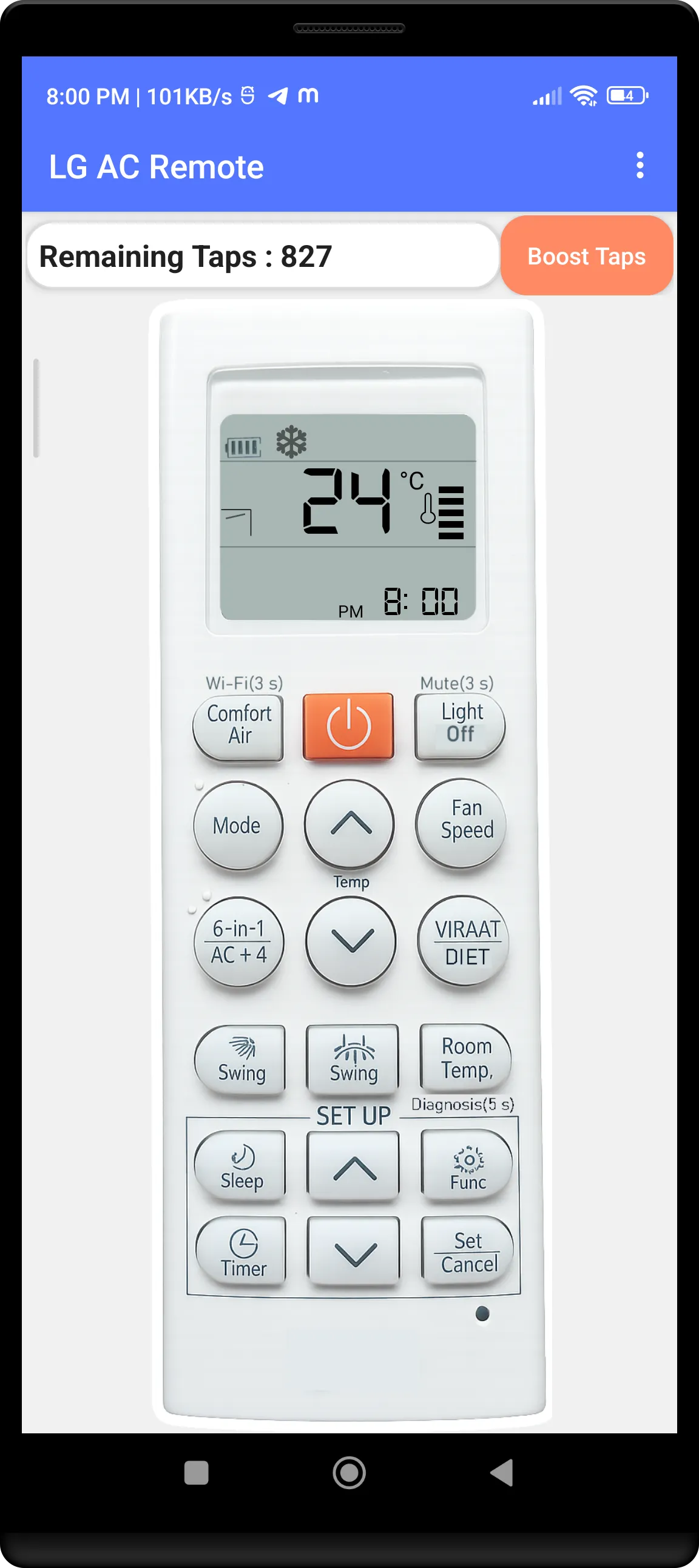The image size is (699, 1568).
Task: Toggle Light Off on the remote
Action: click(460, 724)
